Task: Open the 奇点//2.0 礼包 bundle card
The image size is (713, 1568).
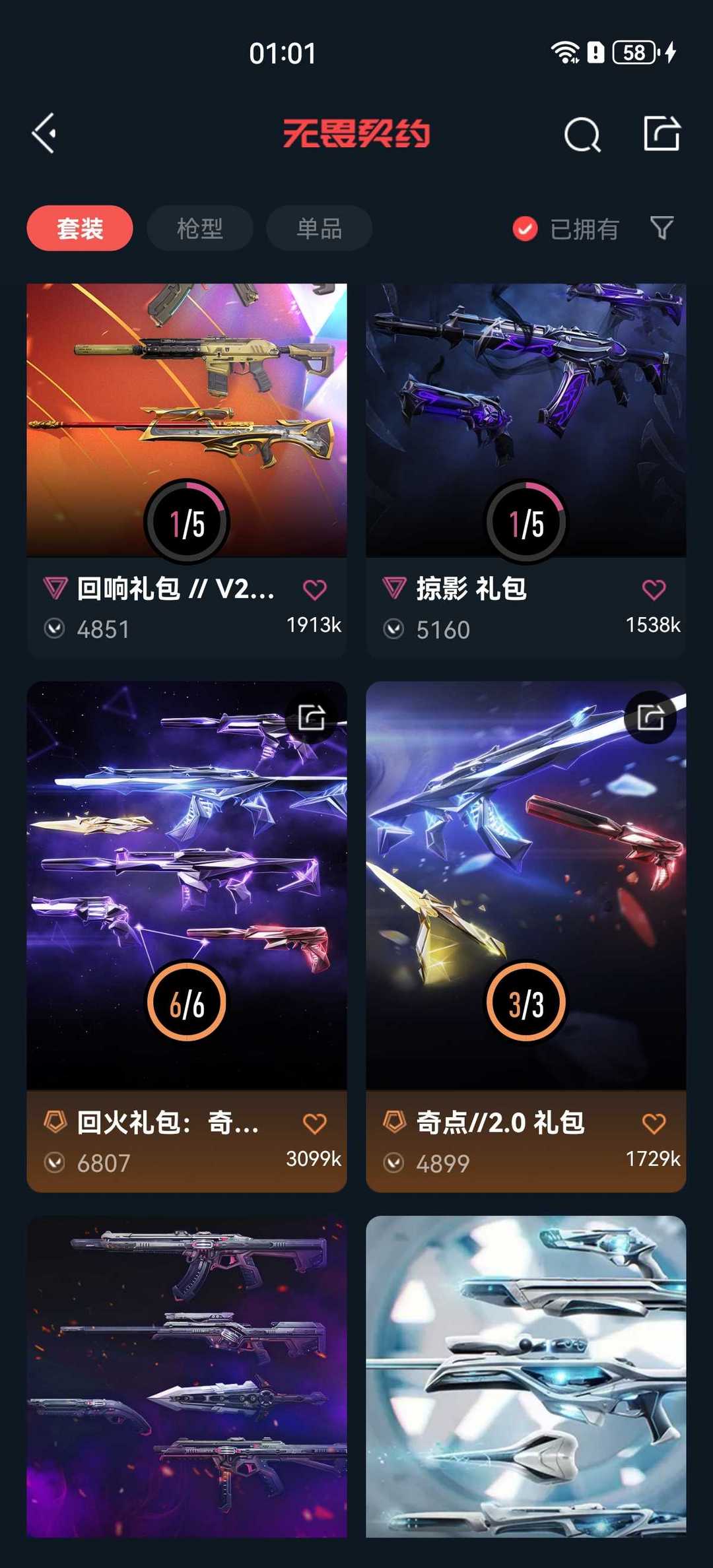Action: tap(526, 936)
